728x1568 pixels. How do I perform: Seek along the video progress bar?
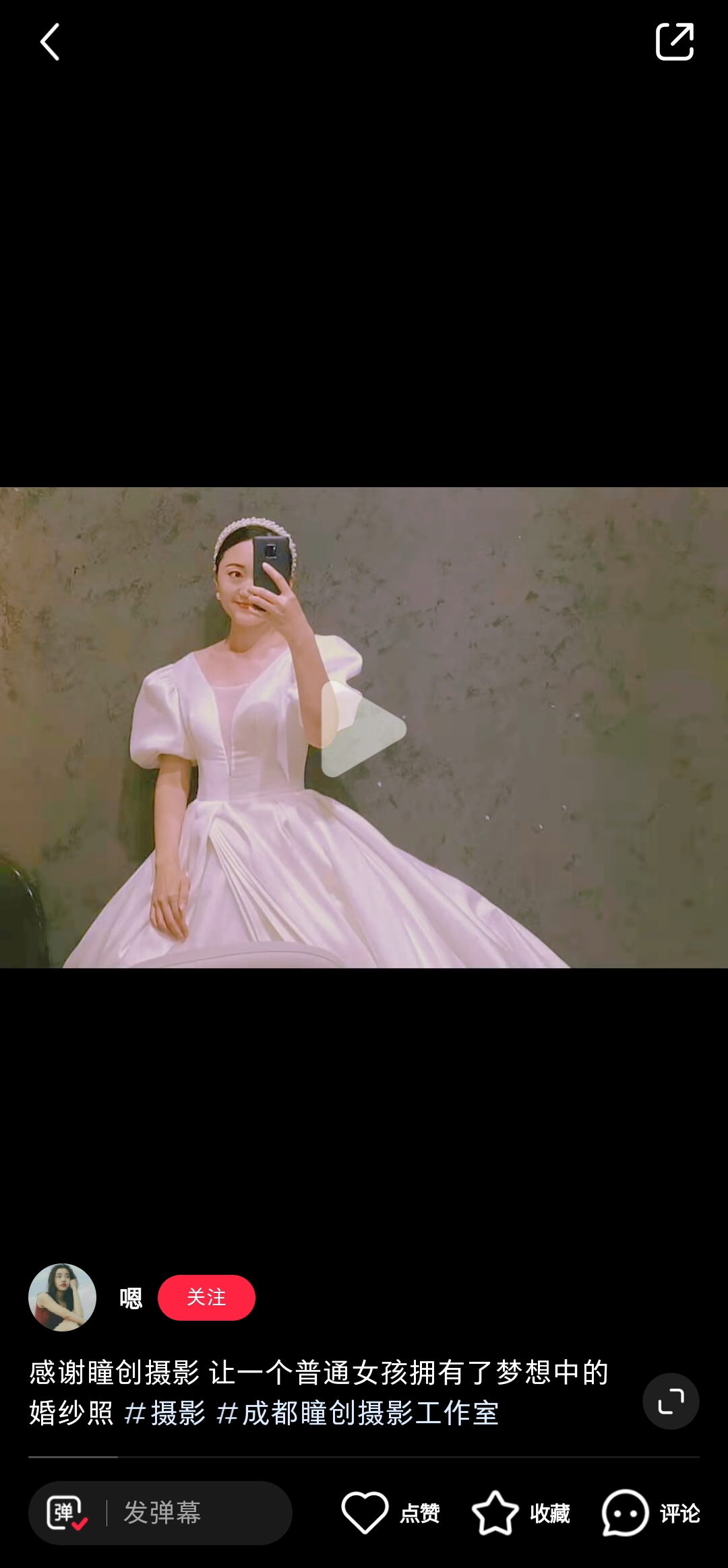click(364, 1457)
